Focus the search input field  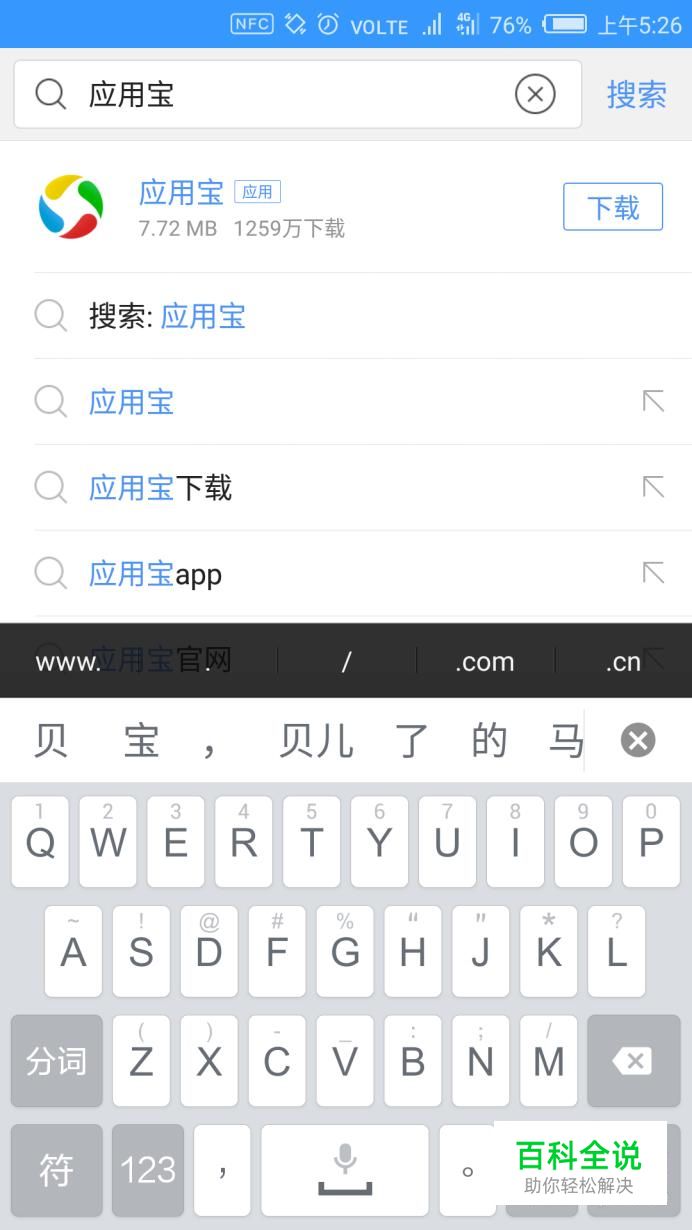[290, 95]
